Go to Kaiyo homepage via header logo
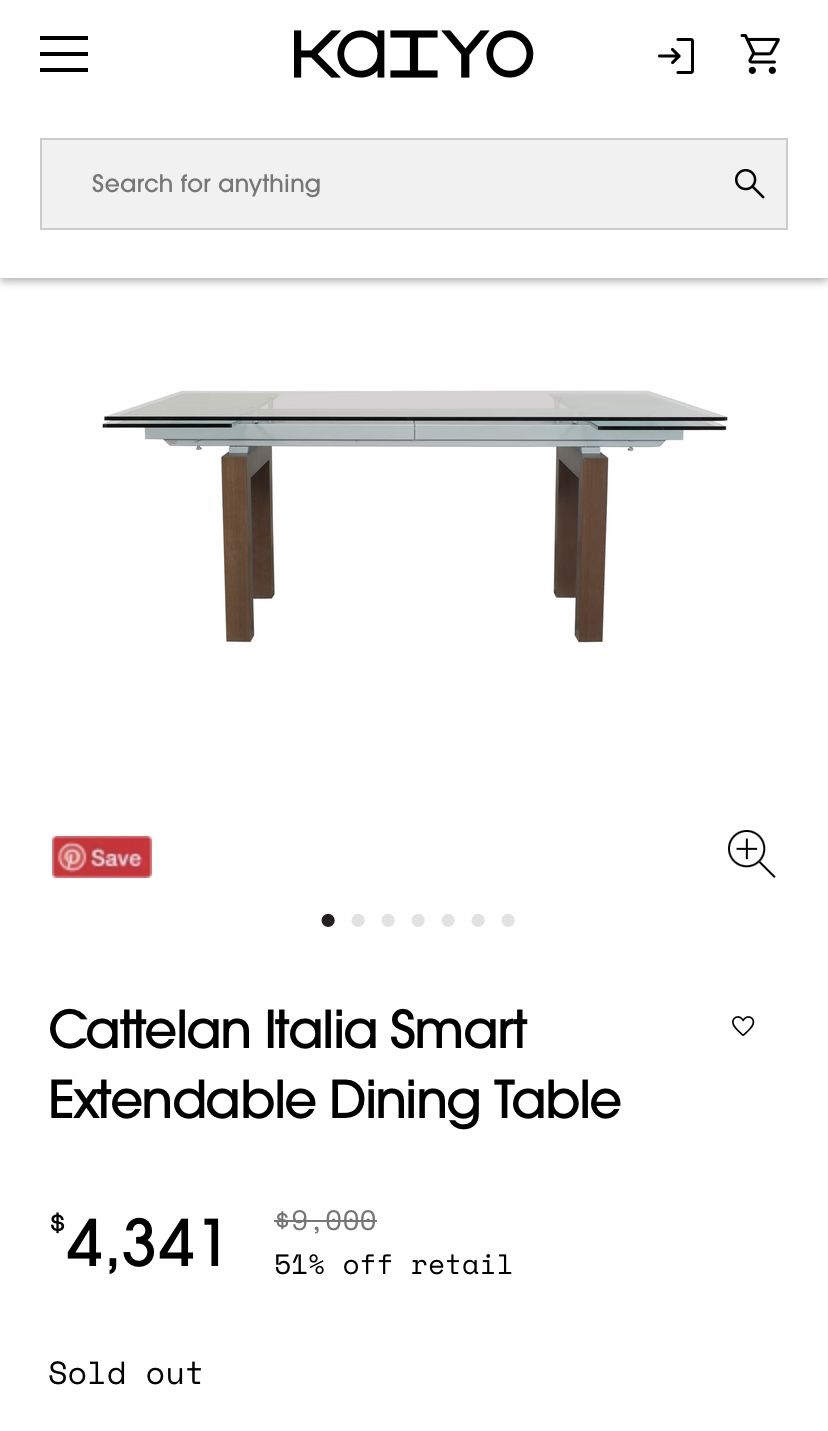828x1431 pixels. 413,54
